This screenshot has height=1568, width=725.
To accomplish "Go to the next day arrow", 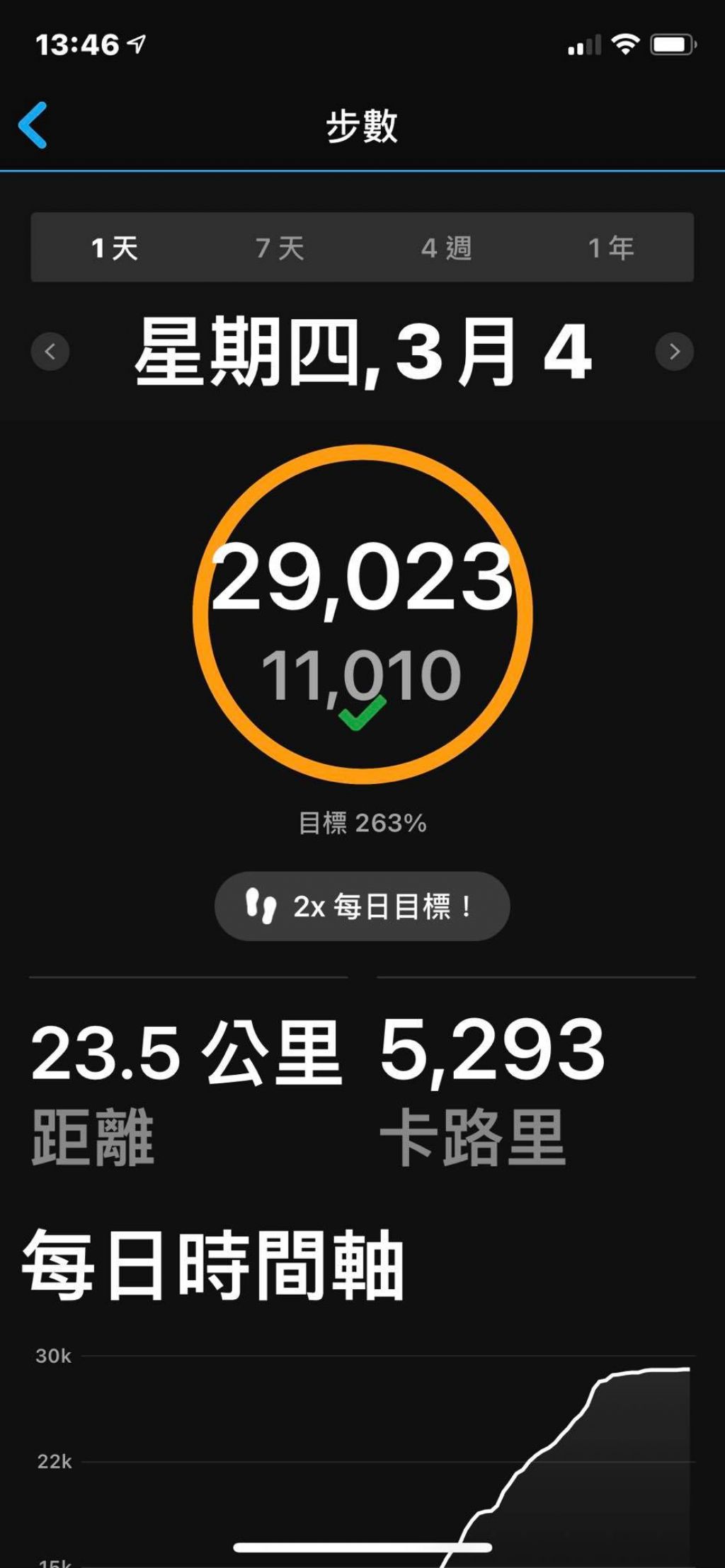I will 674,351.
